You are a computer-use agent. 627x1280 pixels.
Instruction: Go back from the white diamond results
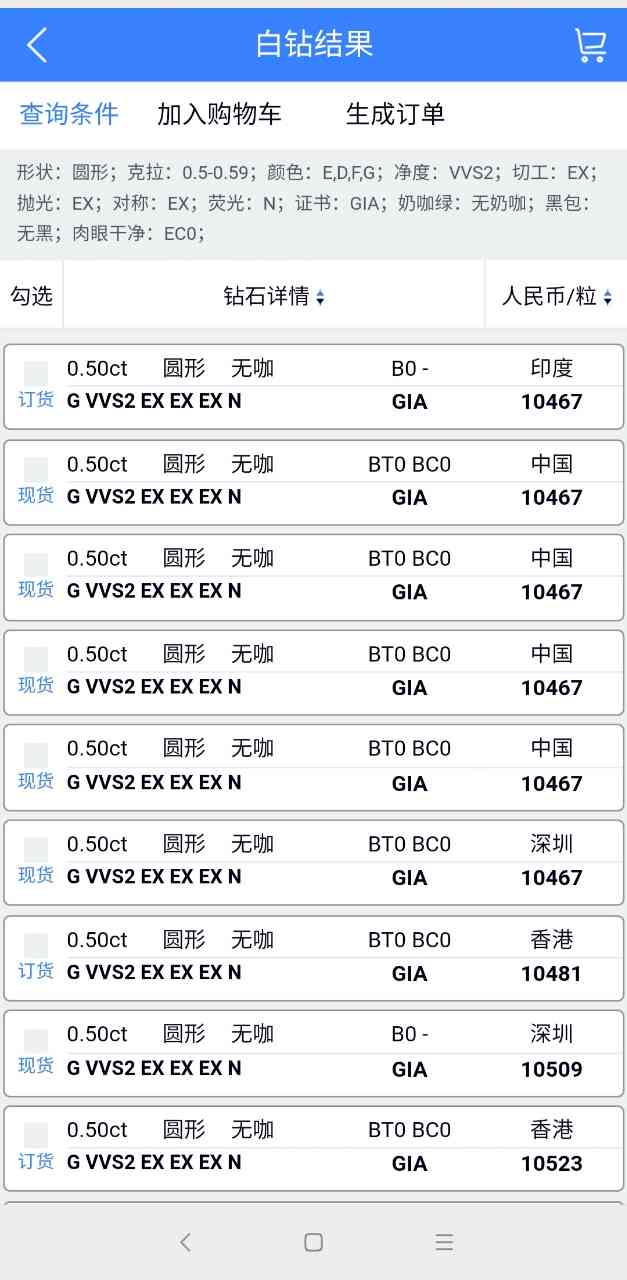pos(37,45)
